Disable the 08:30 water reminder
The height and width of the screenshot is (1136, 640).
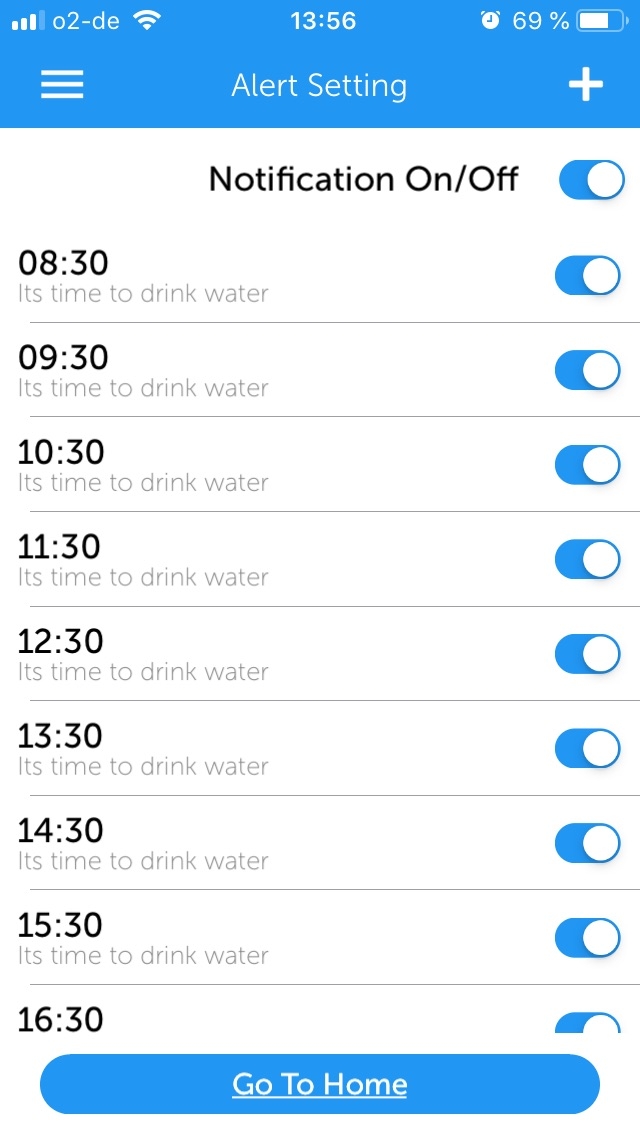[587, 275]
